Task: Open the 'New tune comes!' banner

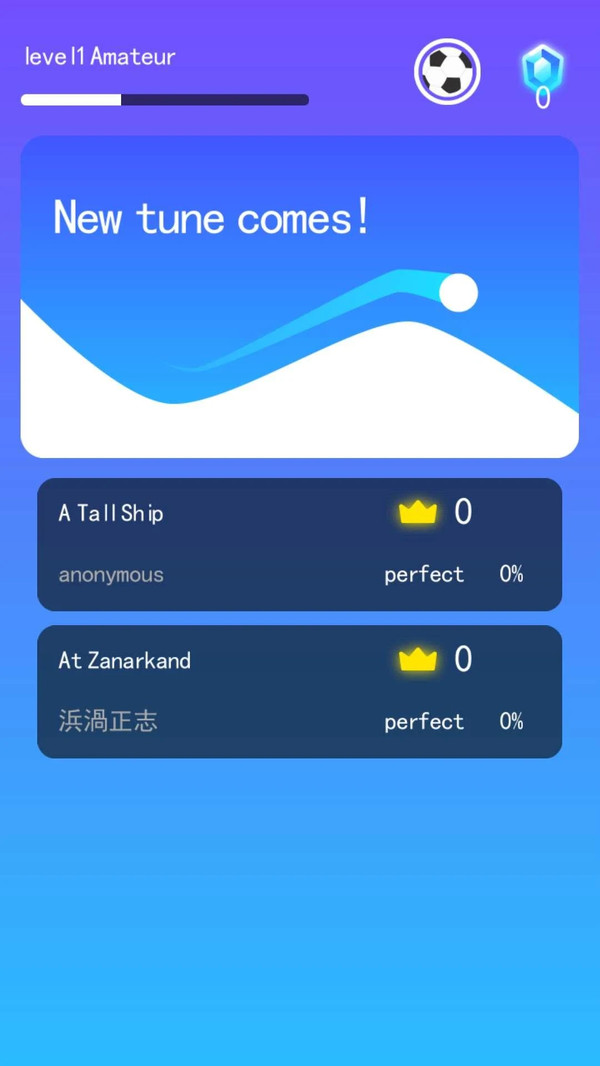Action: (299, 296)
